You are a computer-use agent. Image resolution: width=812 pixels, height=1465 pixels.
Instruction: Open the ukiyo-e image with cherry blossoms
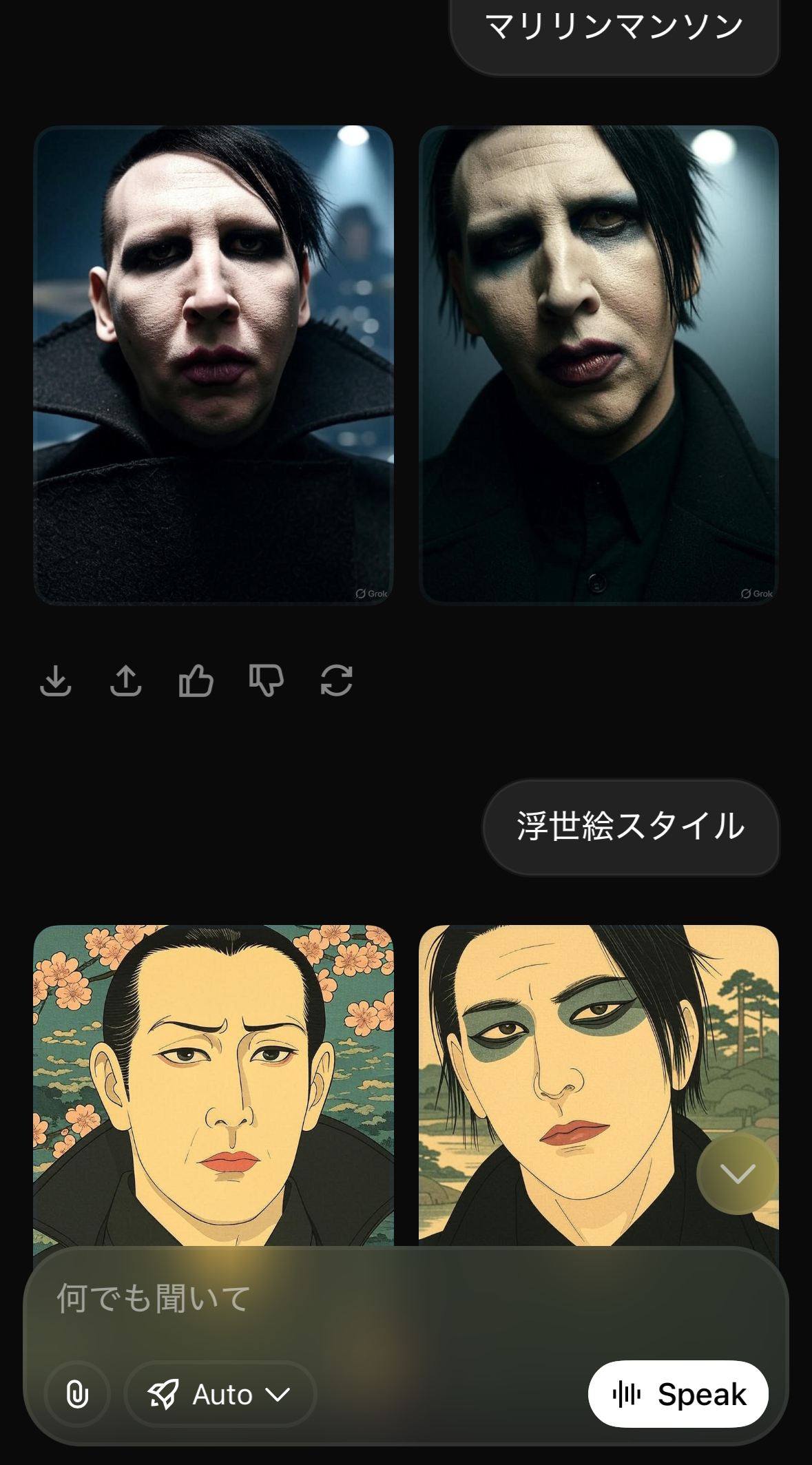(214, 1085)
